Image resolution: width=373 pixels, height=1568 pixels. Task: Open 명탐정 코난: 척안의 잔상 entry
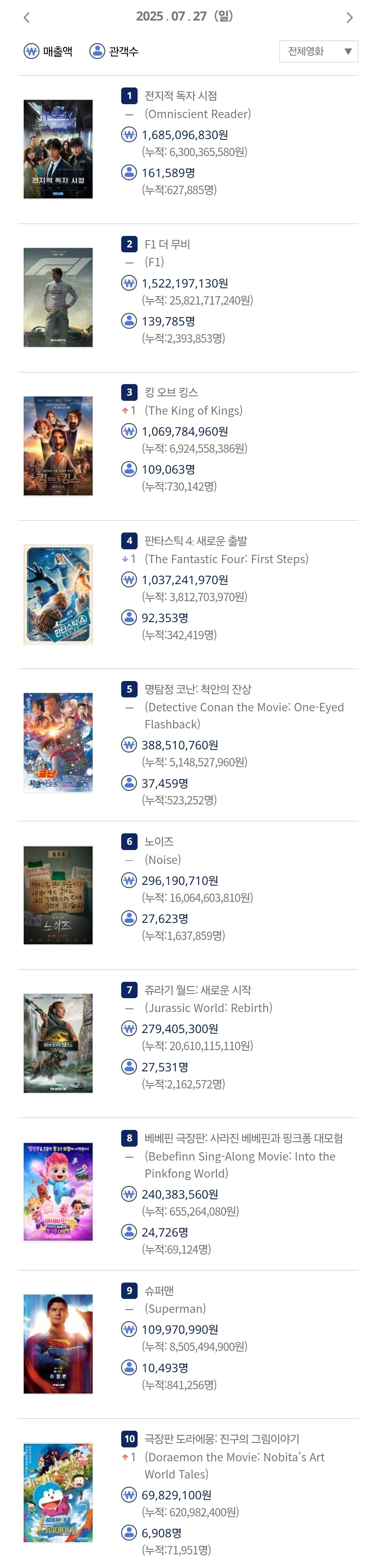click(x=198, y=689)
